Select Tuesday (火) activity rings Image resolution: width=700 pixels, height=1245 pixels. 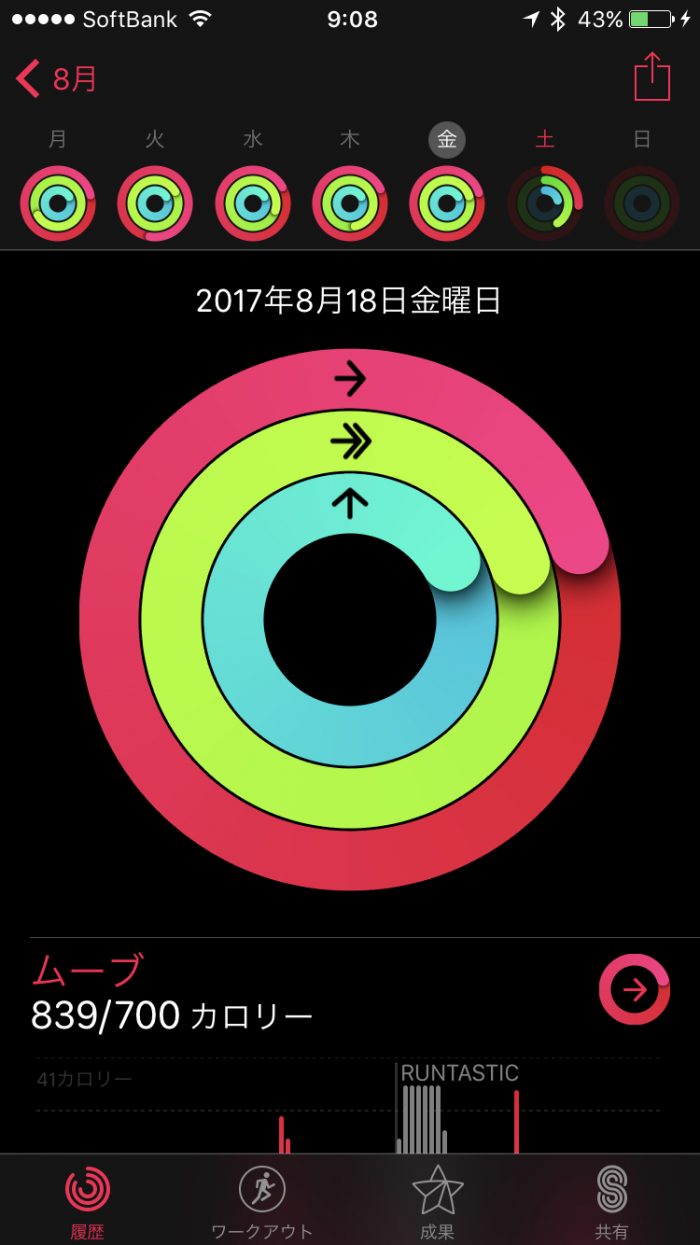(155, 203)
